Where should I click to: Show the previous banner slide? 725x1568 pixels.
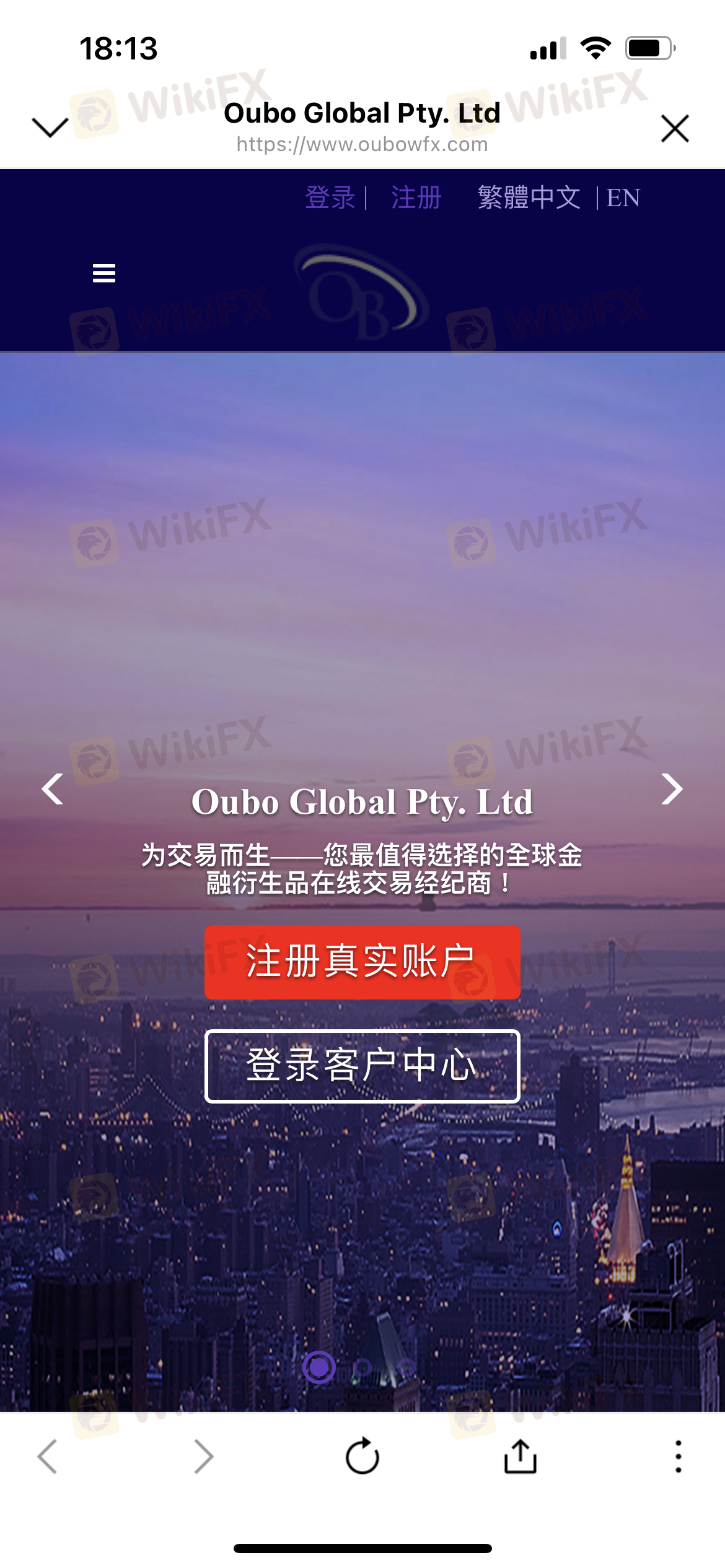tap(53, 790)
